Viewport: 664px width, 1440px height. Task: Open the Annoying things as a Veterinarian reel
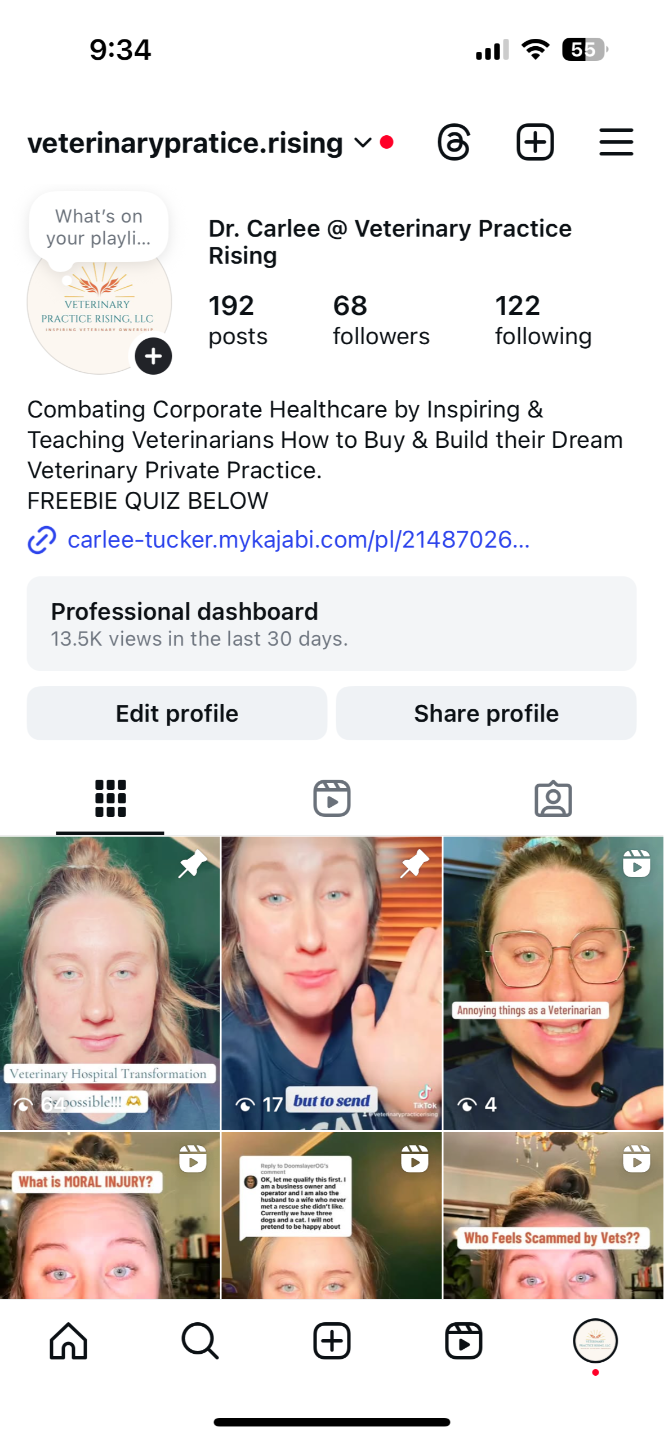(553, 983)
